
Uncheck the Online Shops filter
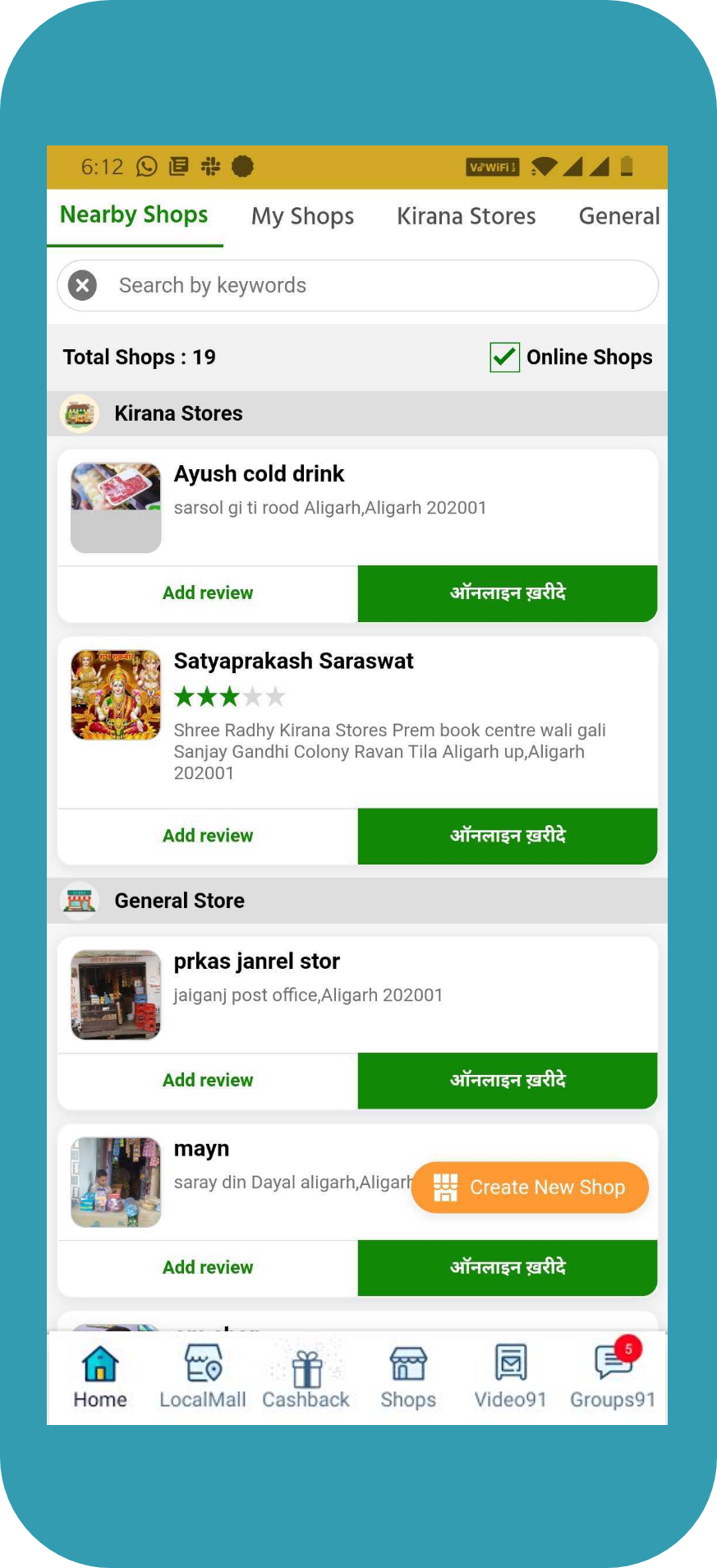pos(504,357)
